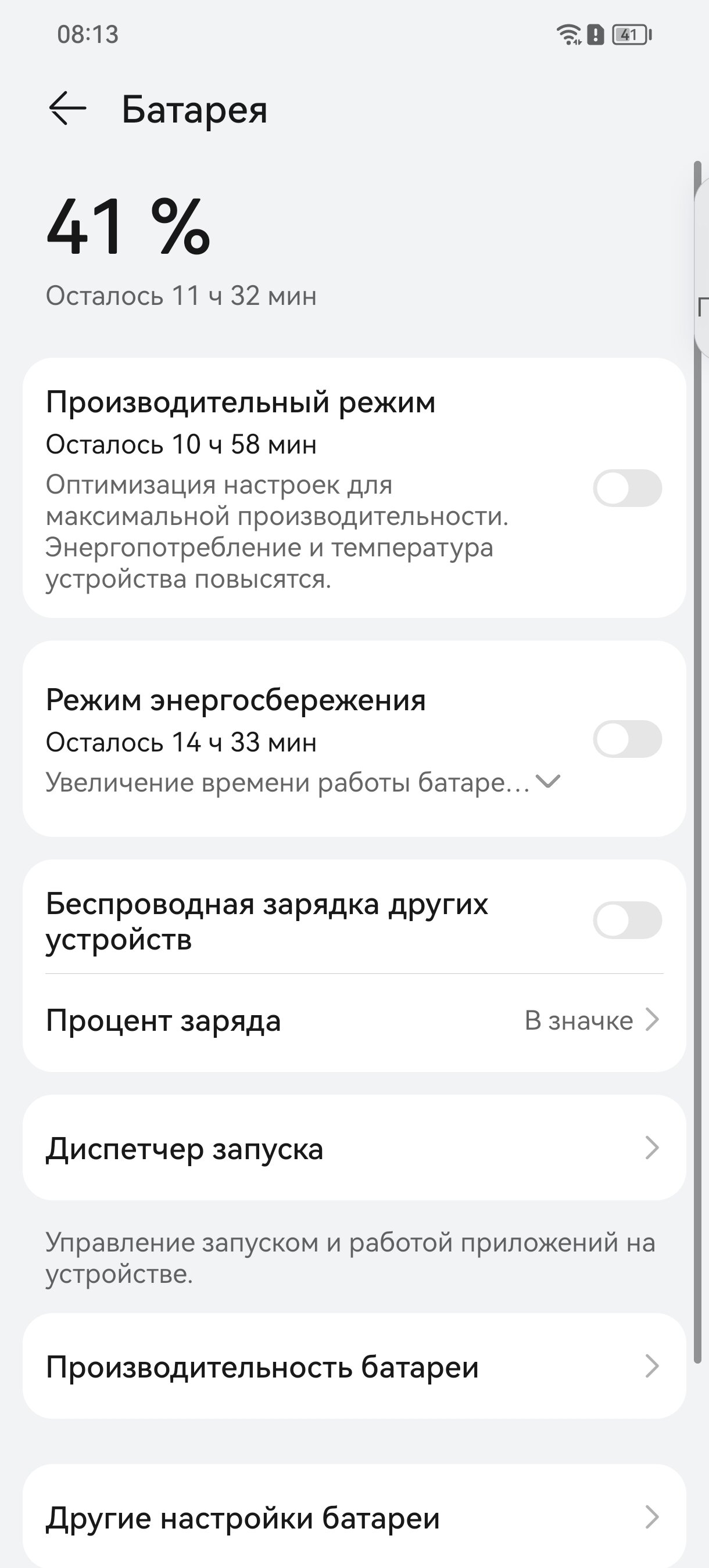Open Процент заряда setting

(353, 1020)
